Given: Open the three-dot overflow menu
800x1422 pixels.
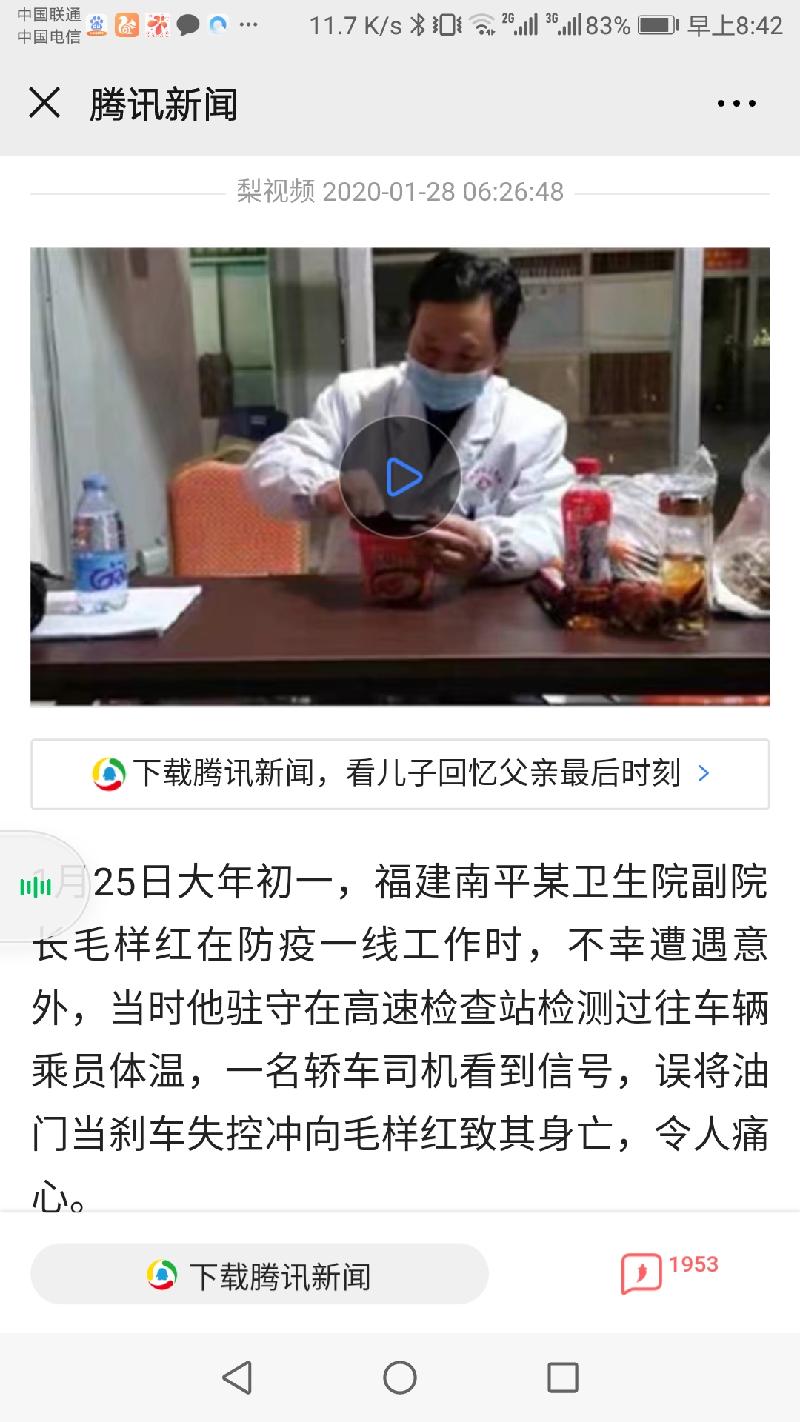Looking at the screenshot, I should tap(737, 104).
